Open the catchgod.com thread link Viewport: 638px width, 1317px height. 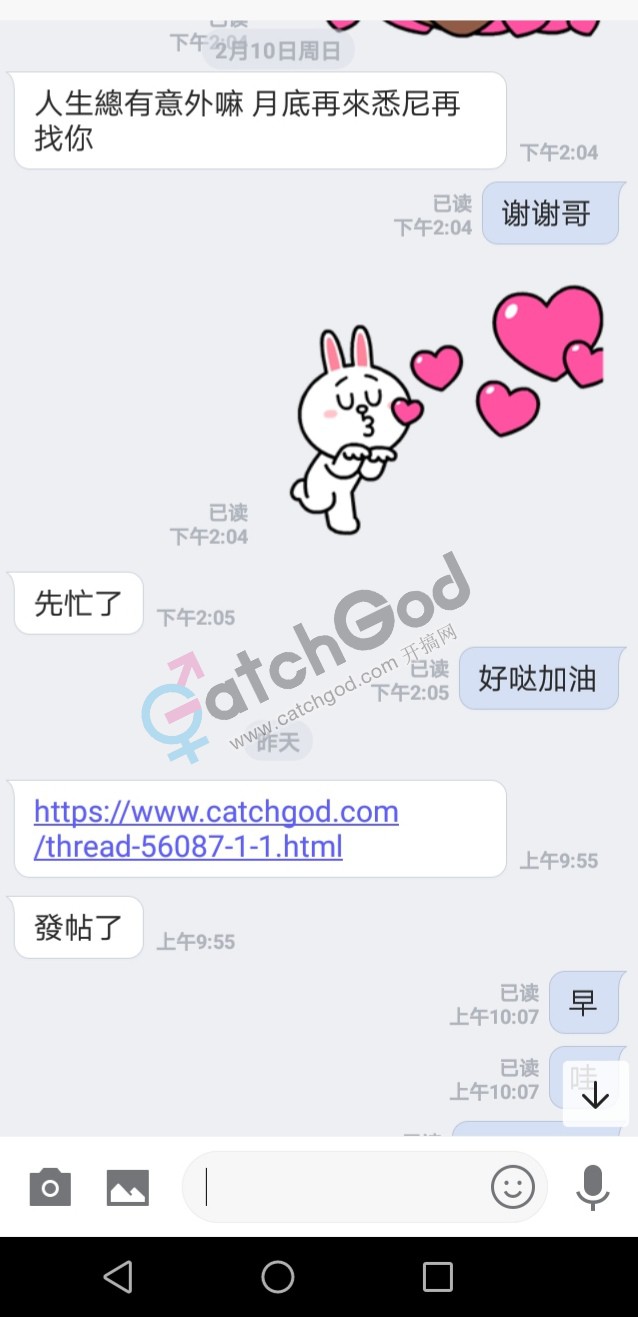pyautogui.click(x=216, y=829)
